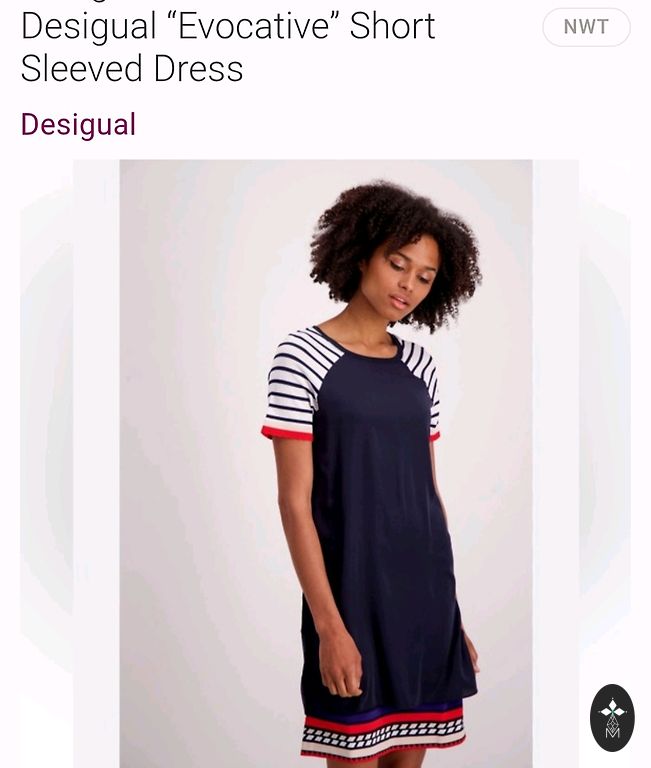Tap the NWT condition chip
The image size is (651, 768).
click(586, 27)
